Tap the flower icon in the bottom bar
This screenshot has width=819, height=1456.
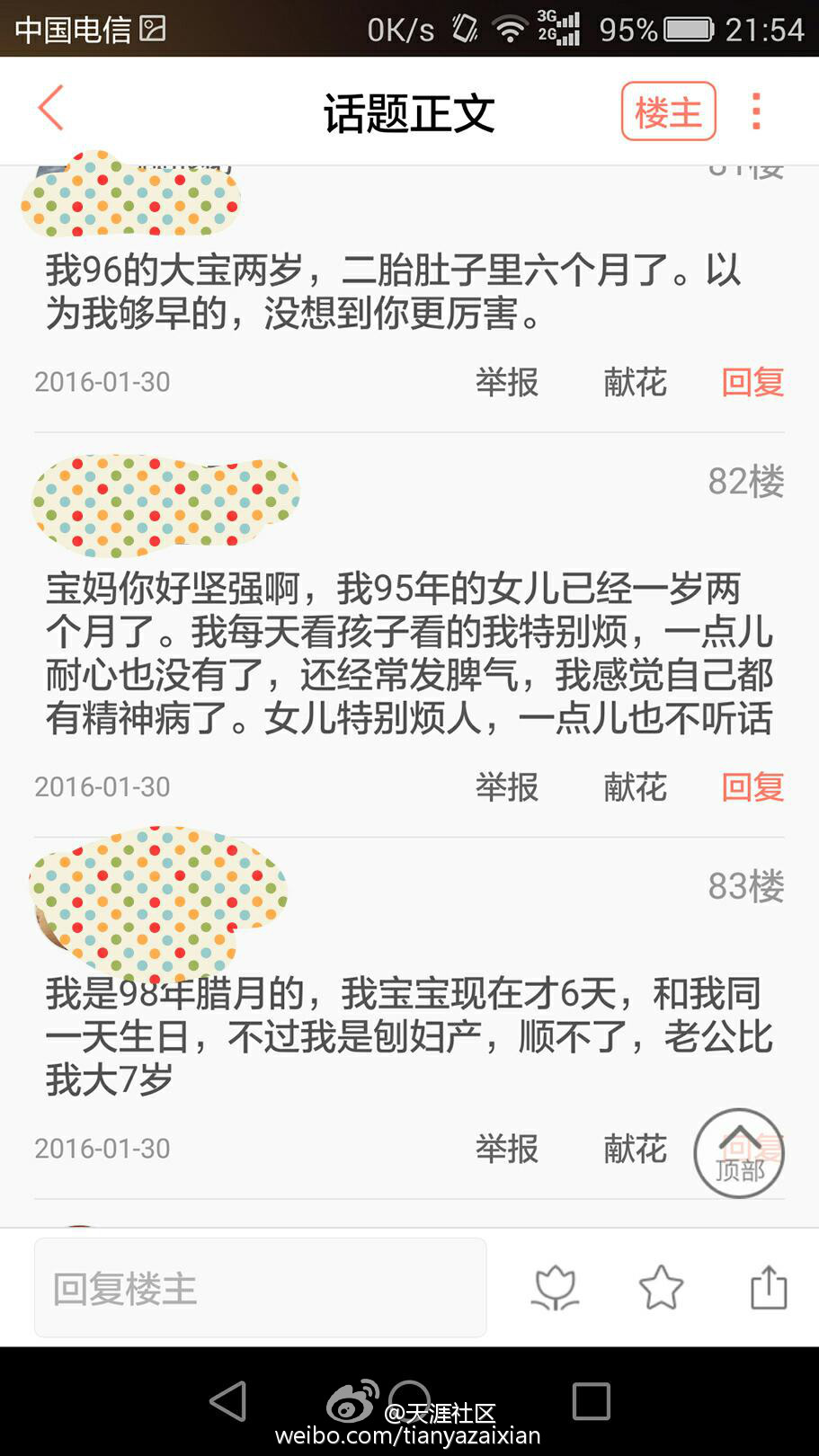click(555, 1288)
